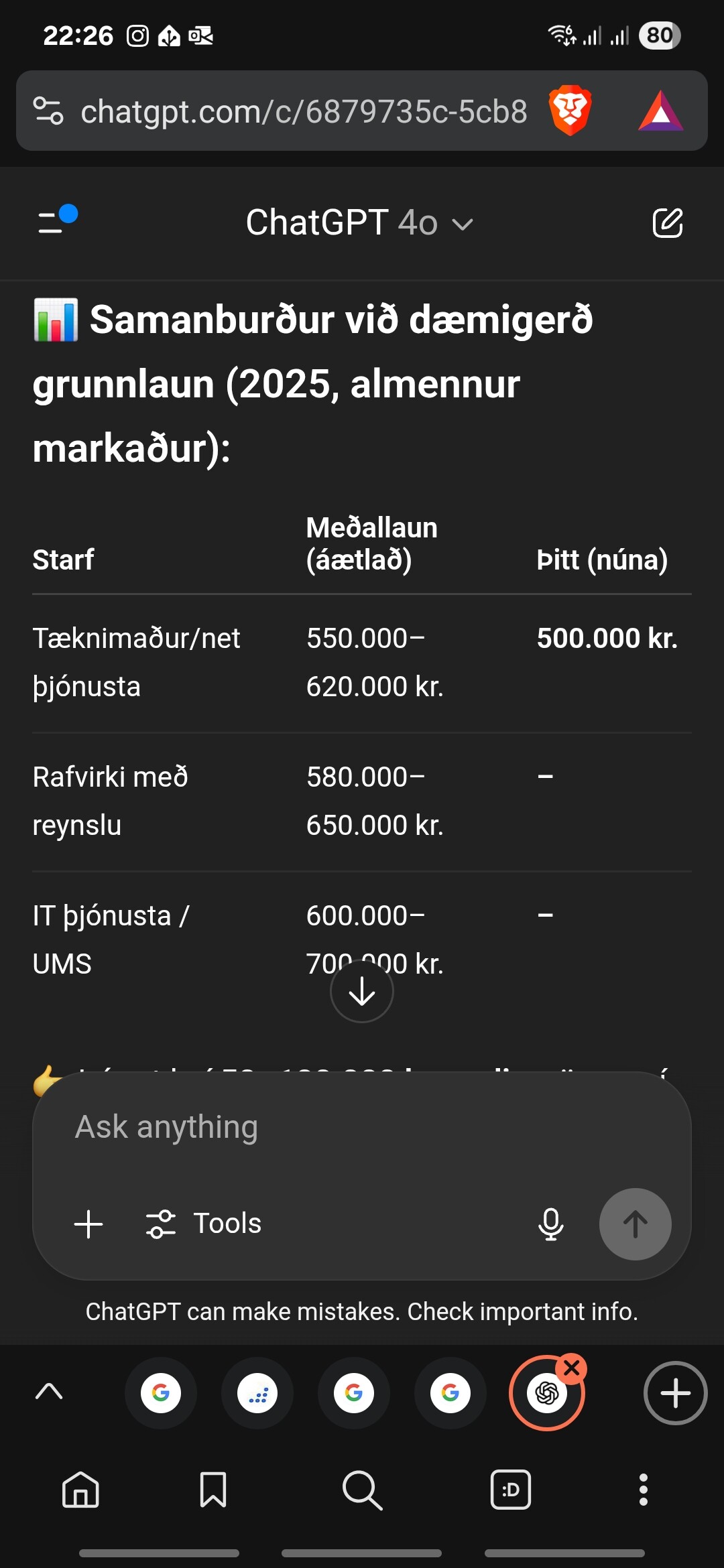Open the Tools options

pos(204,1224)
